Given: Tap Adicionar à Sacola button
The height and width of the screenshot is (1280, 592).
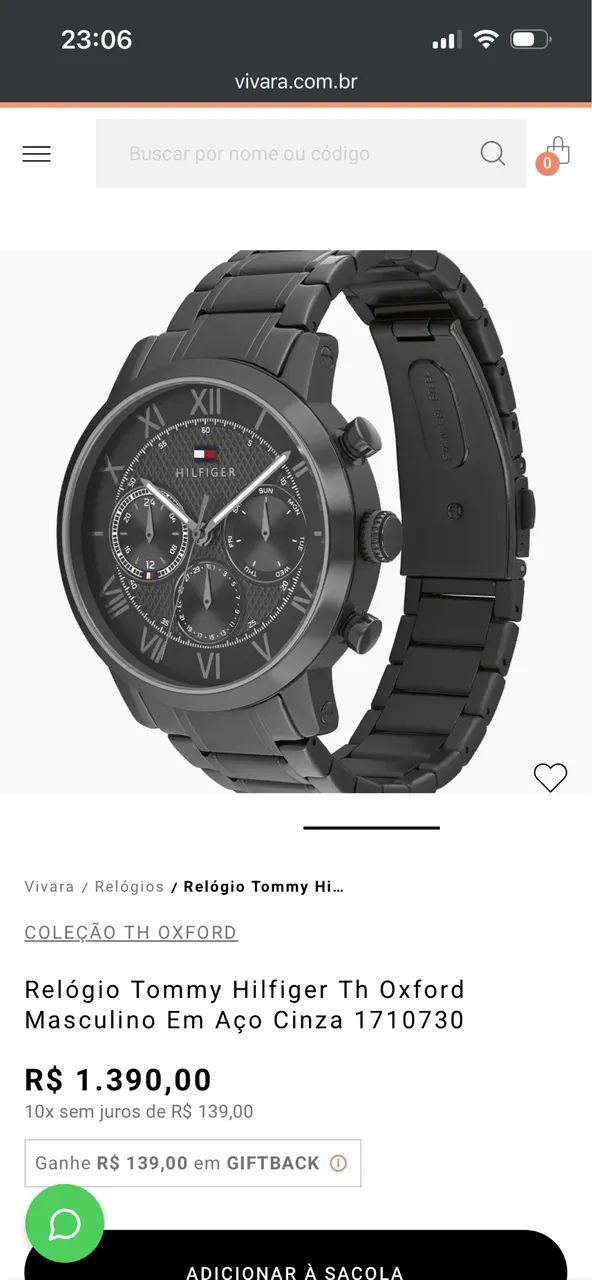Looking at the screenshot, I should pyautogui.click(x=295, y=1256).
